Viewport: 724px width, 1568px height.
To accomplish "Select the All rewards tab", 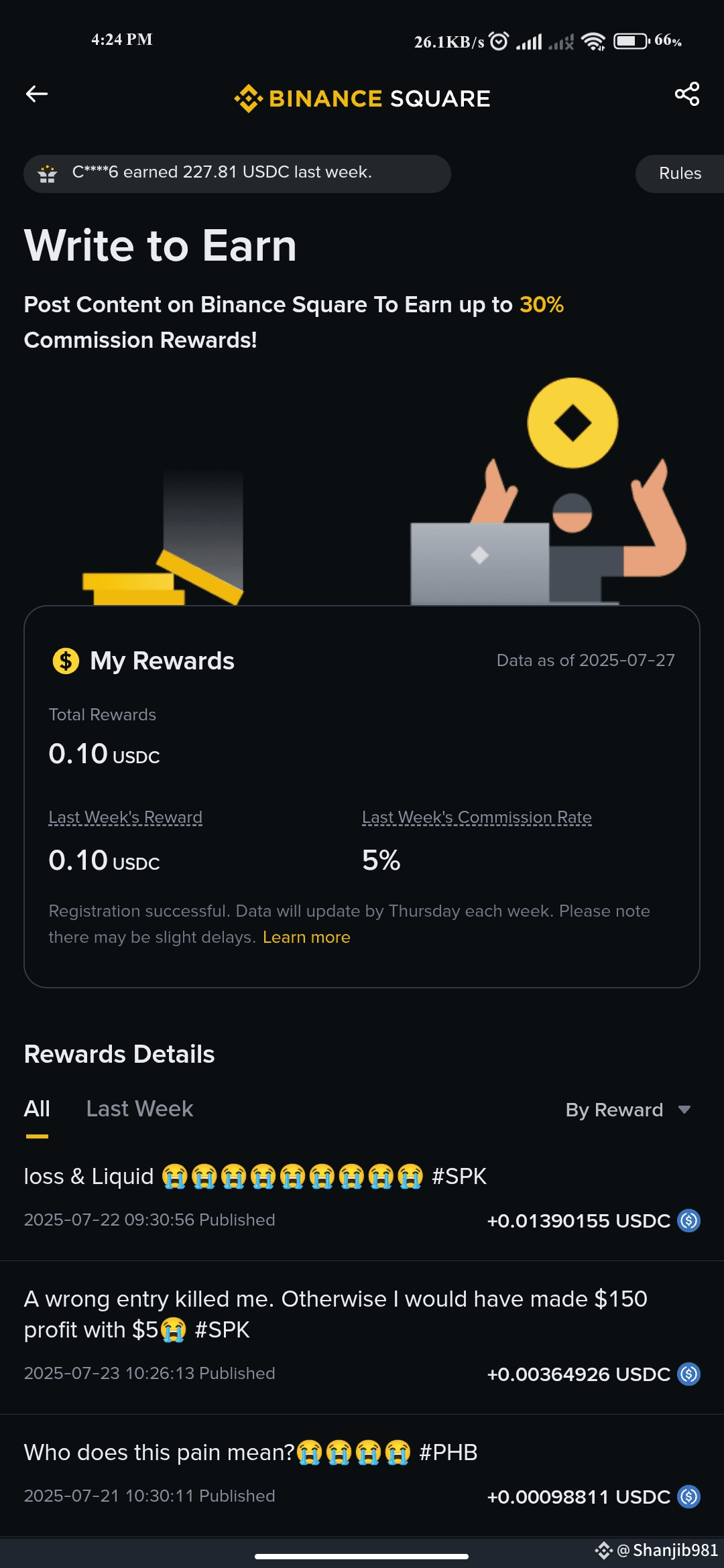I will coord(37,1109).
